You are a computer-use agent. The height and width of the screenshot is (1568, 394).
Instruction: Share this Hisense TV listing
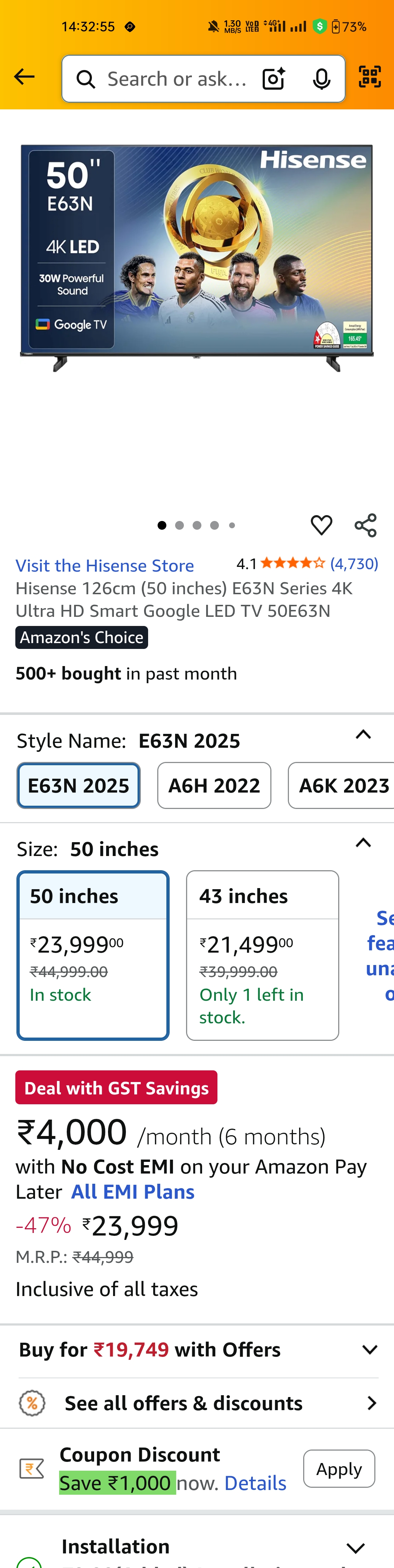(366, 525)
